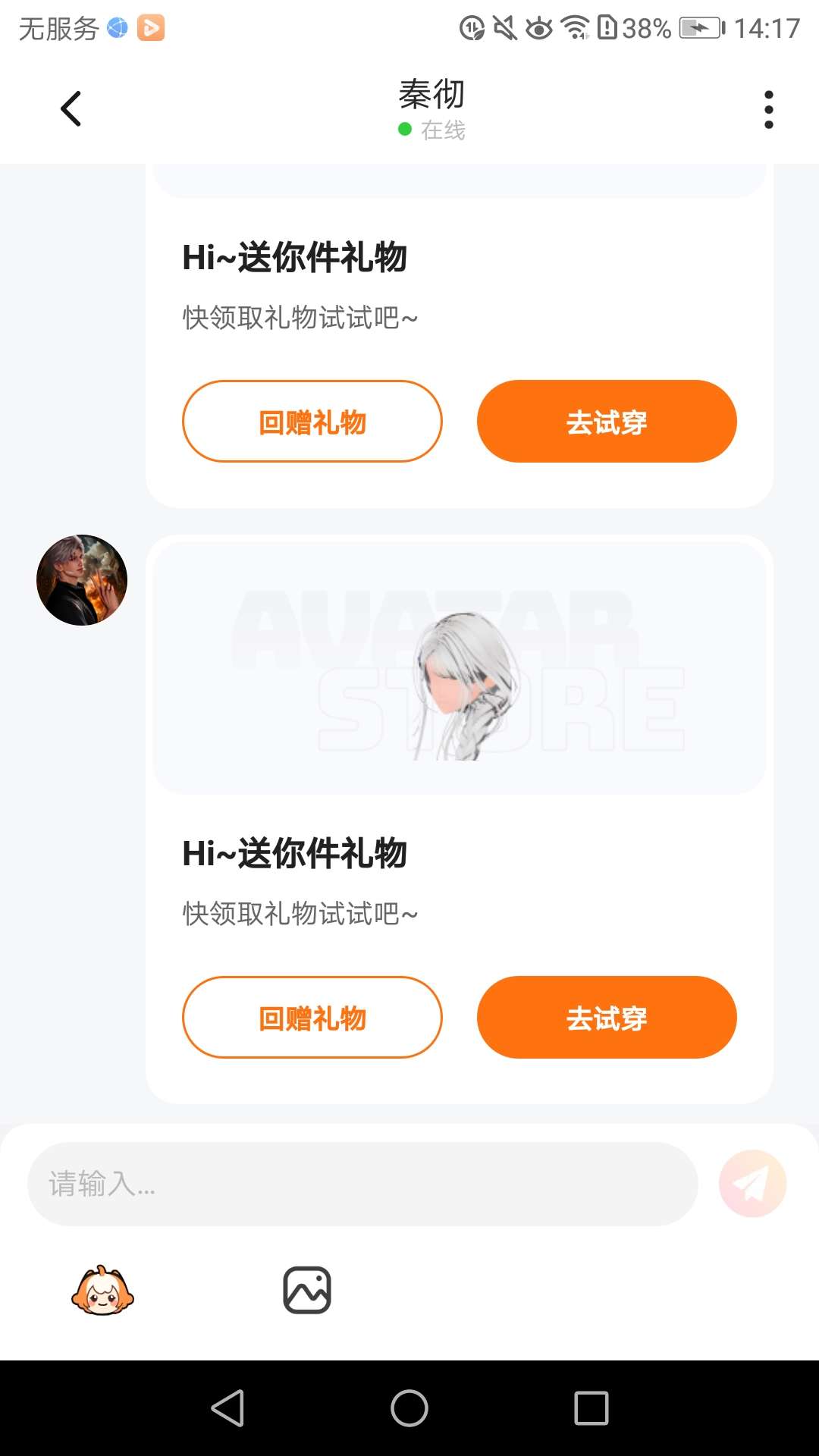Image resolution: width=819 pixels, height=1456 pixels.
Task: Focus the 请输入 message field
Action: 362,1184
